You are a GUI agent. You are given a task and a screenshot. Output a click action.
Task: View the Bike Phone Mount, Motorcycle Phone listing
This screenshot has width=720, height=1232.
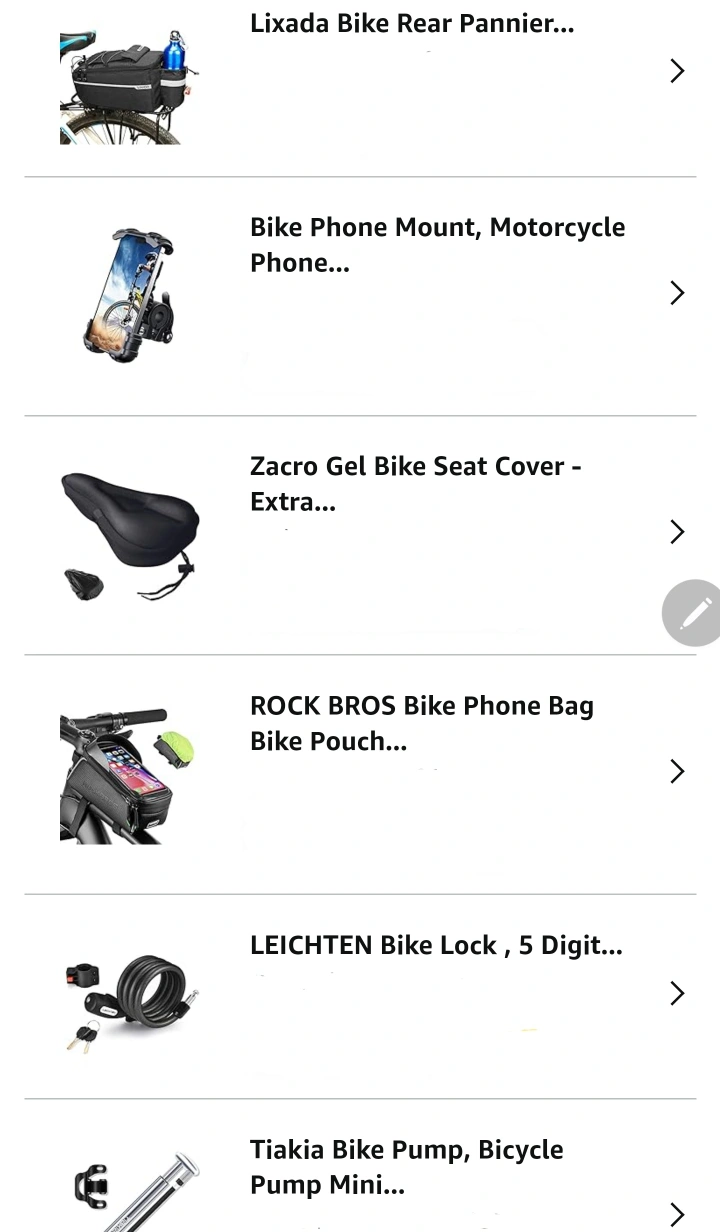[437, 245]
